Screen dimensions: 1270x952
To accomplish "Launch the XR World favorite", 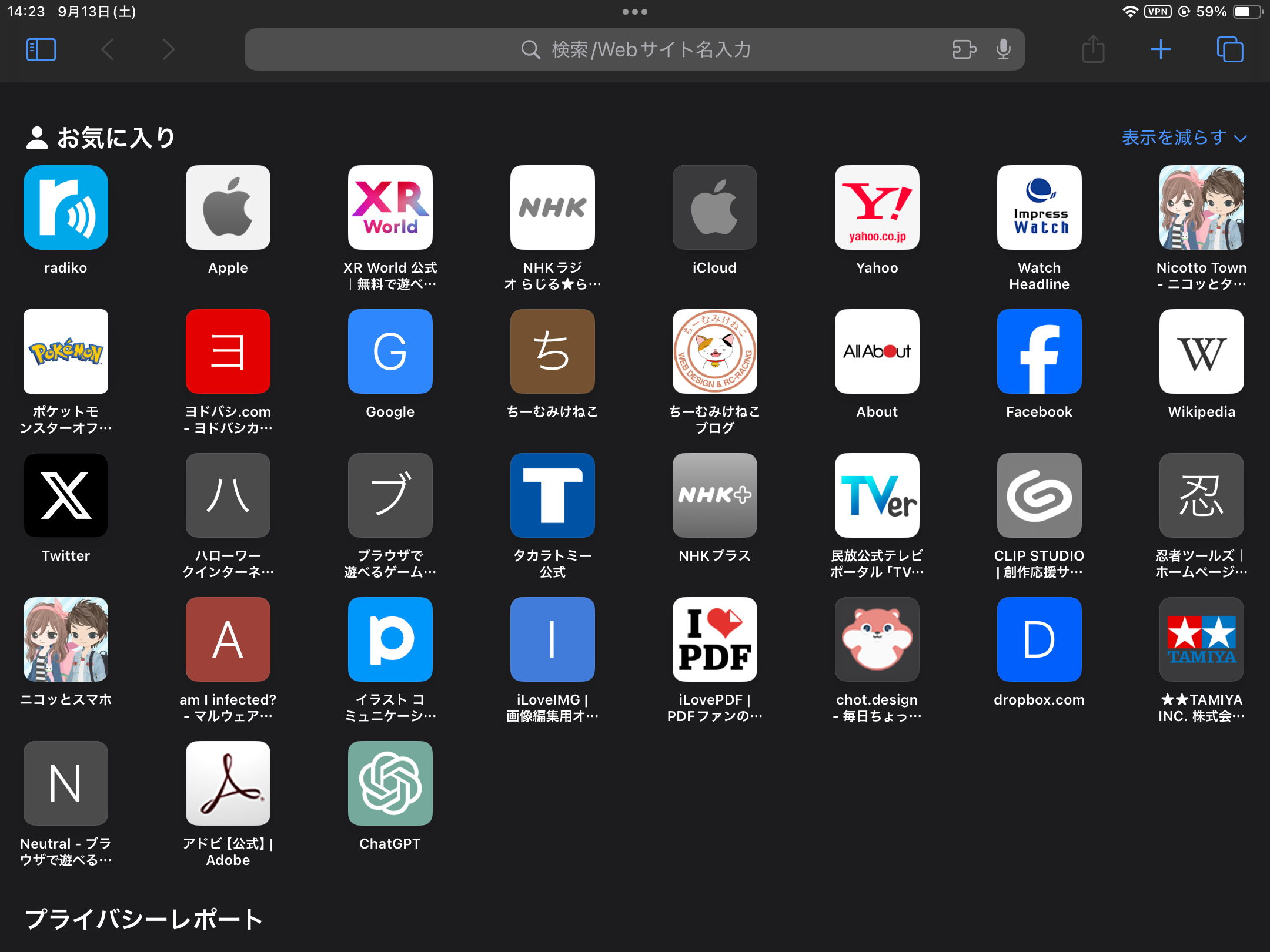I will (x=390, y=208).
